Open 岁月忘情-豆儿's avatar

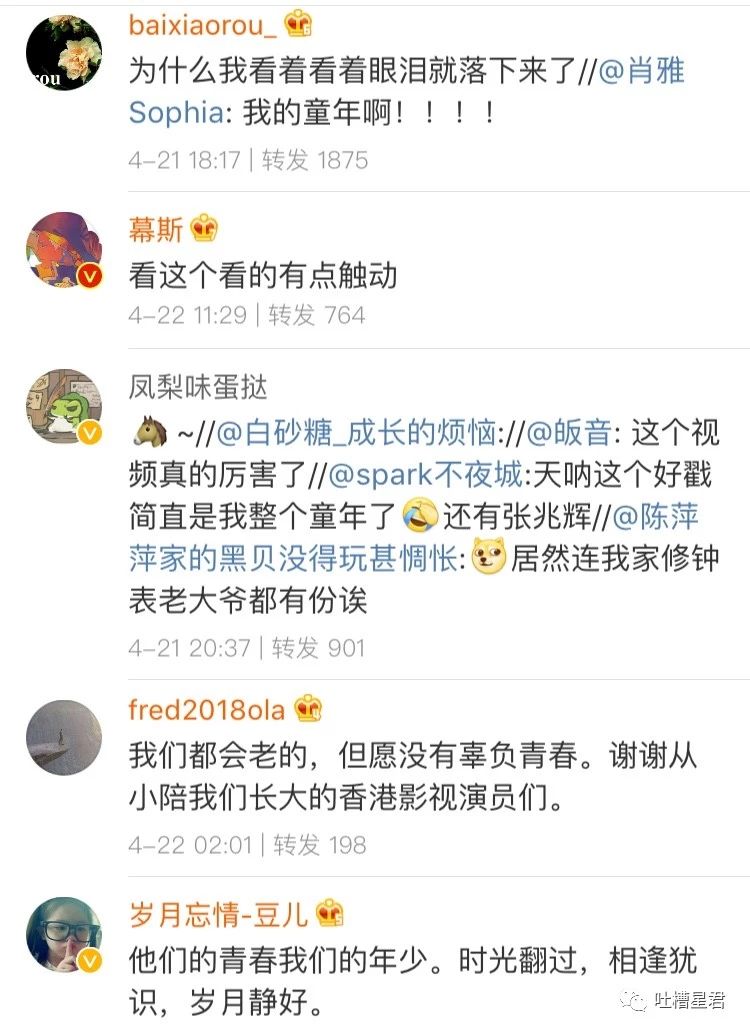click(63, 935)
